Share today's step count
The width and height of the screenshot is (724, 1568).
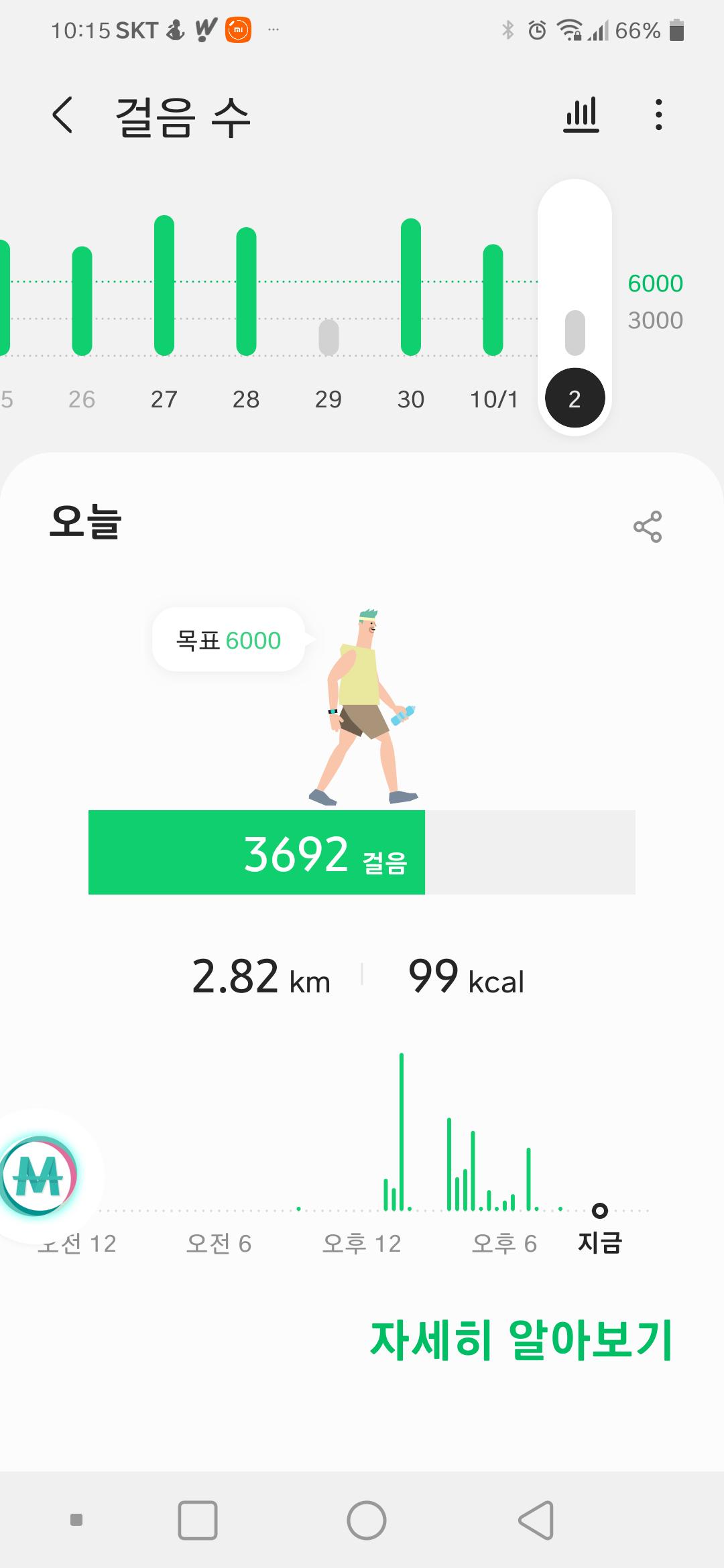coord(647,527)
